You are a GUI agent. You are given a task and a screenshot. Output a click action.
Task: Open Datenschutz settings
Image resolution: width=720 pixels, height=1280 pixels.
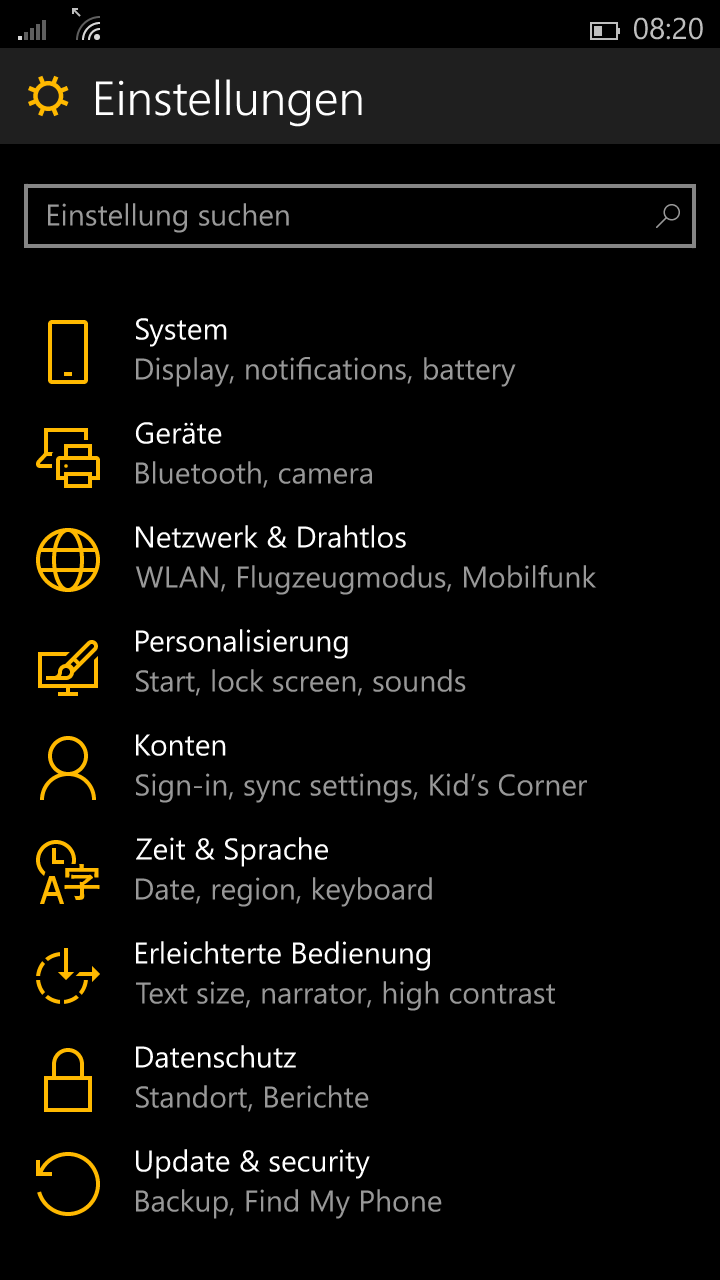pos(252,1078)
